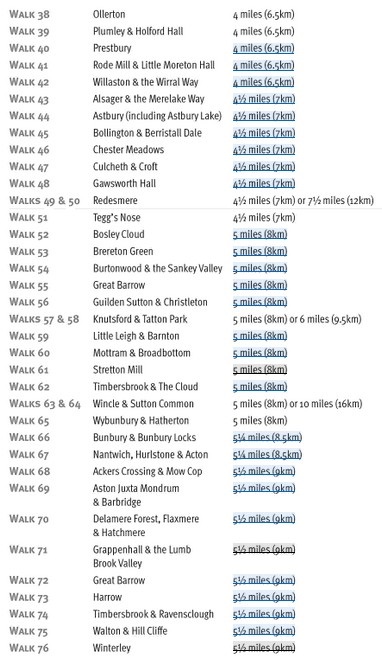This screenshot has width=382, height=660.
Task: Open the Walk 40 Prestbury distance link
Action: tap(263, 48)
